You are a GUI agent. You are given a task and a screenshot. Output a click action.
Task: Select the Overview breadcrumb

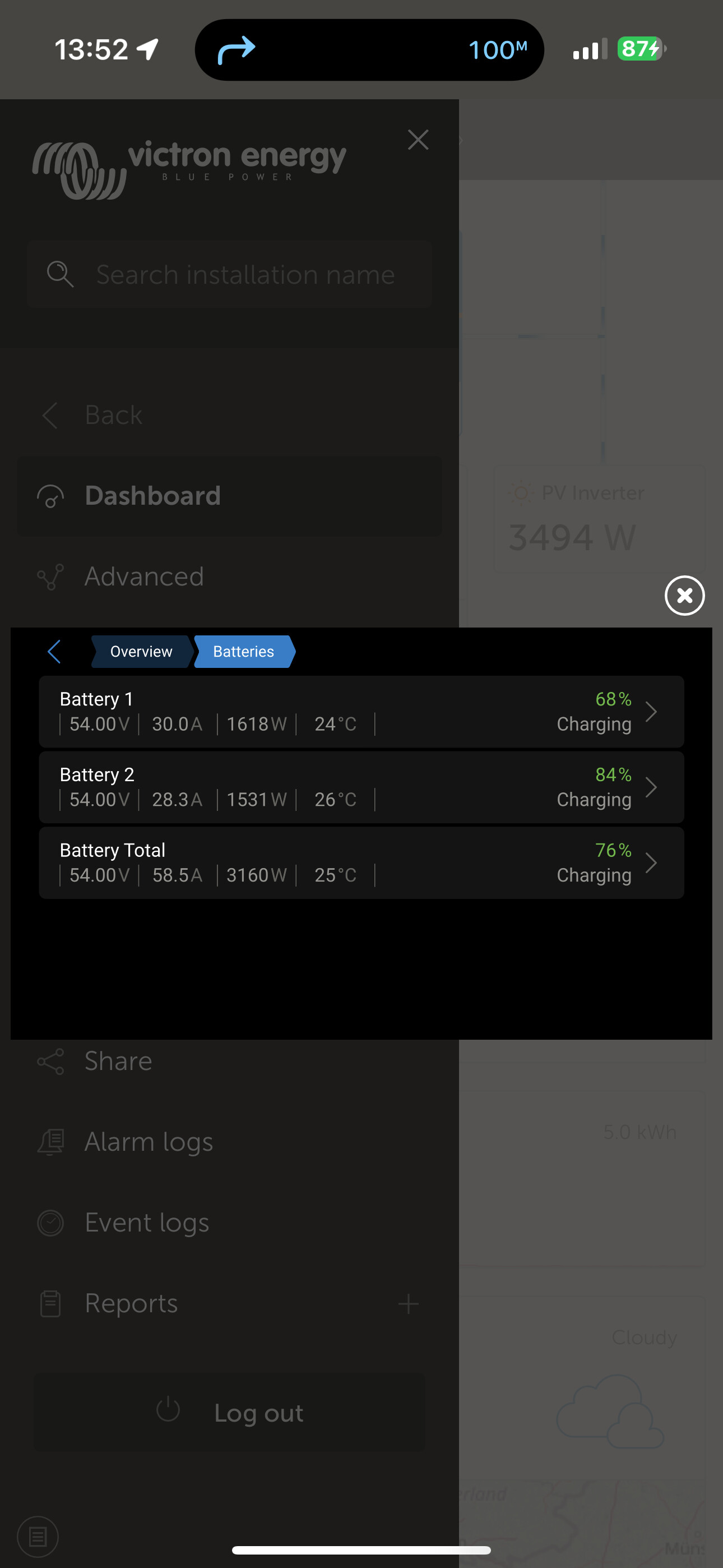point(141,651)
